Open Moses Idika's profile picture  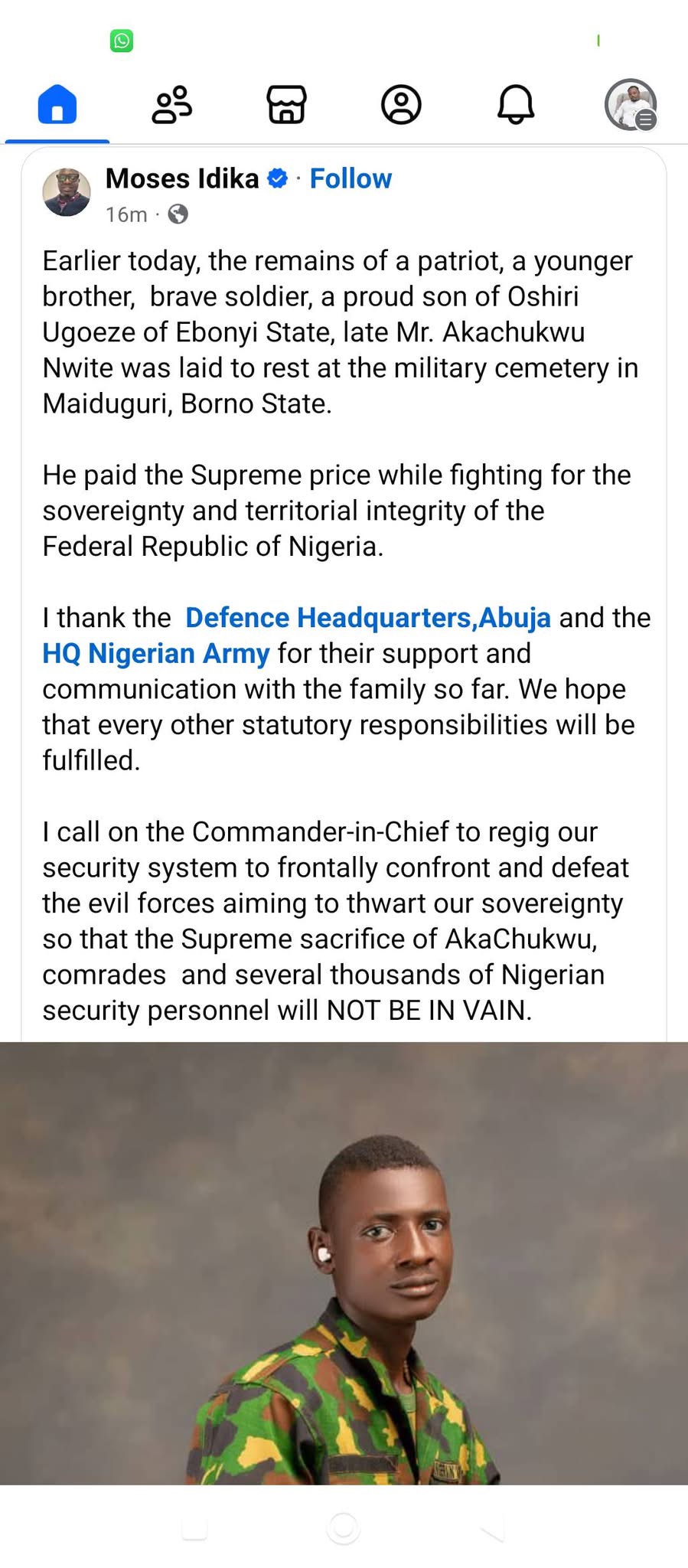click(x=67, y=192)
